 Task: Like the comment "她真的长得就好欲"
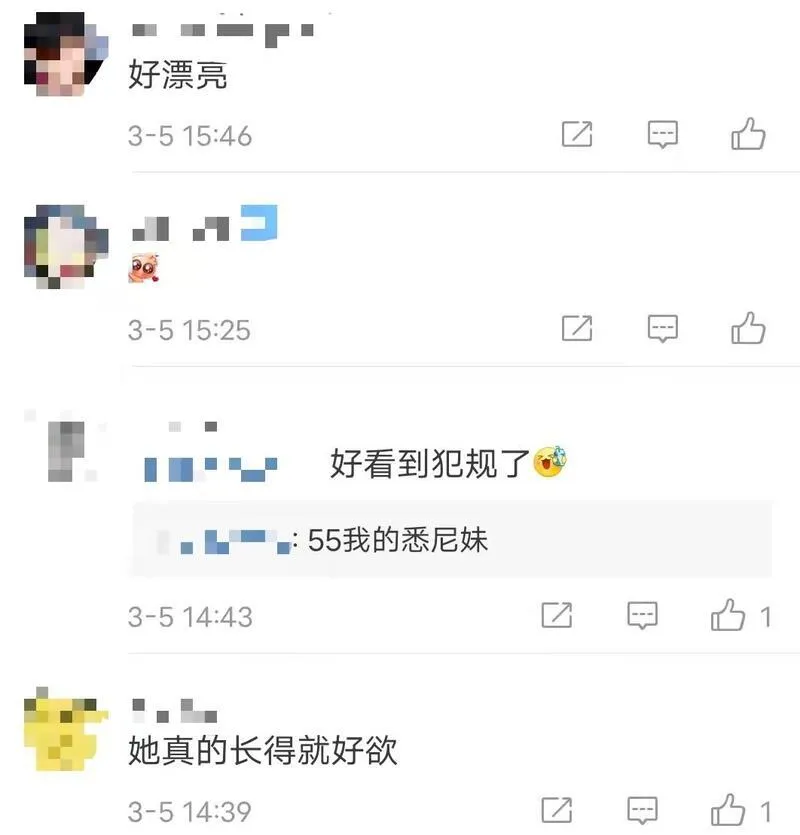point(729,809)
